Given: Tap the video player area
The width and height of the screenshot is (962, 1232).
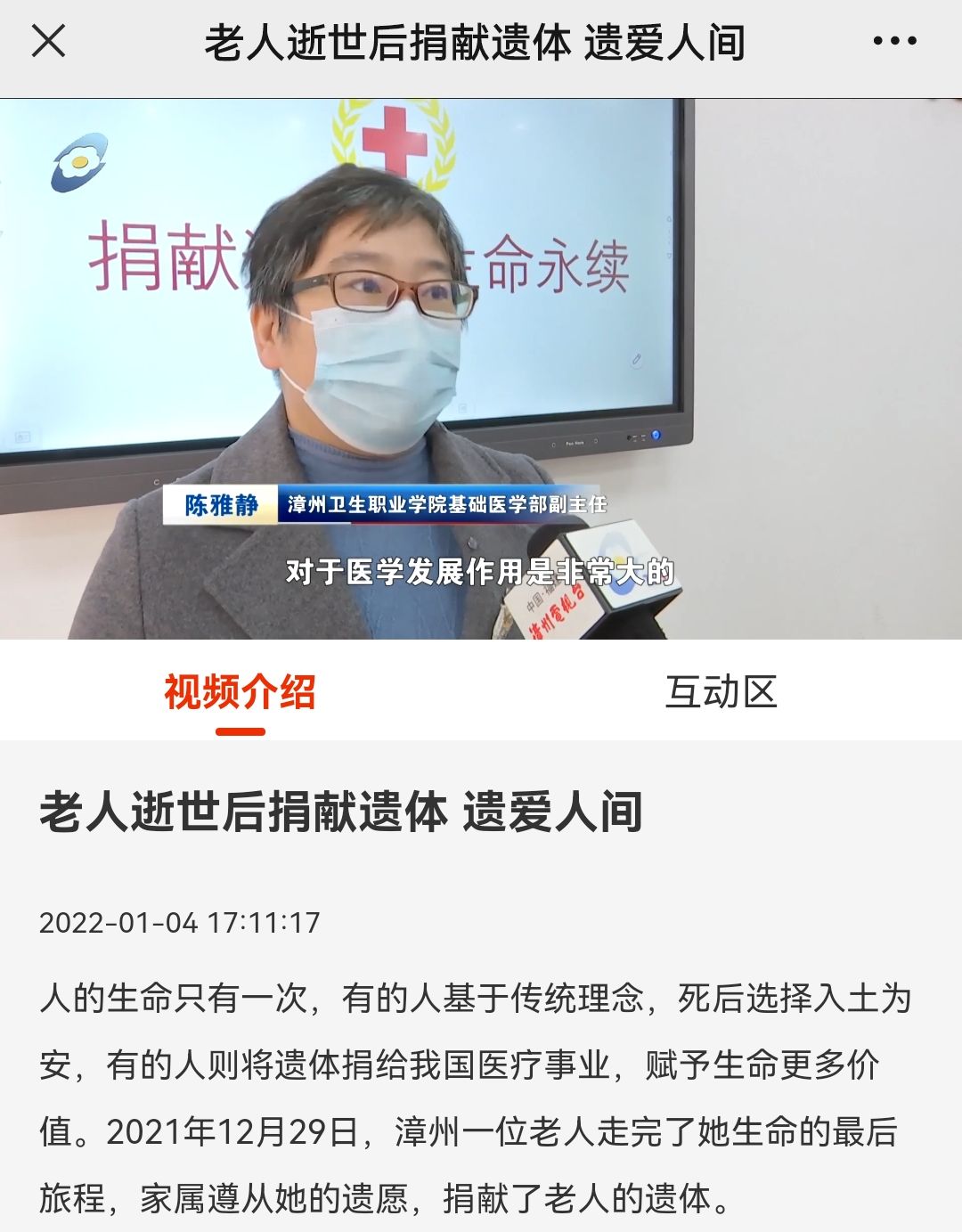Looking at the screenshot, I should tap(481, 369).
